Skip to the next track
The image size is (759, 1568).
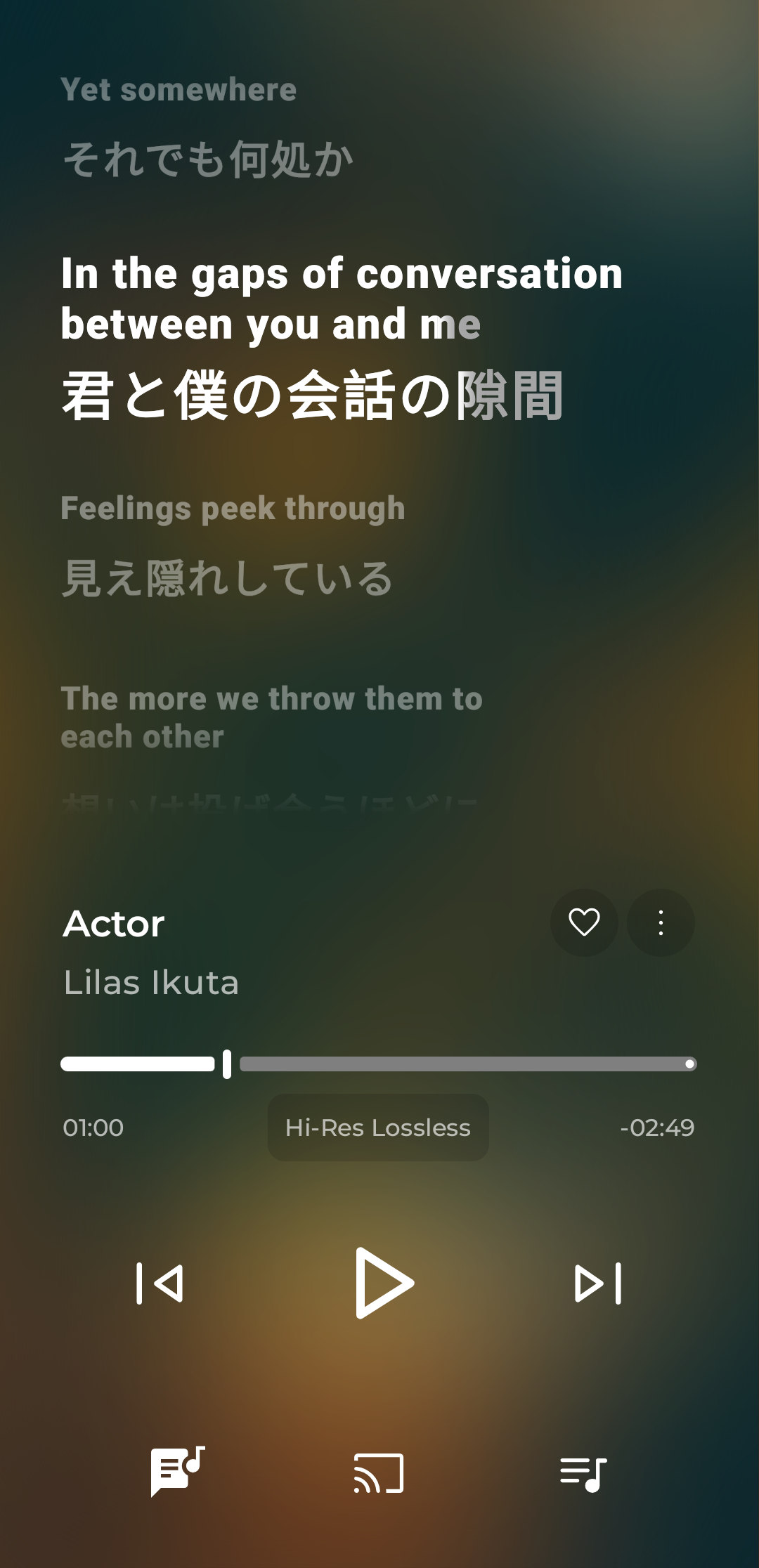pyautogui.click(x=598, y=1283)
